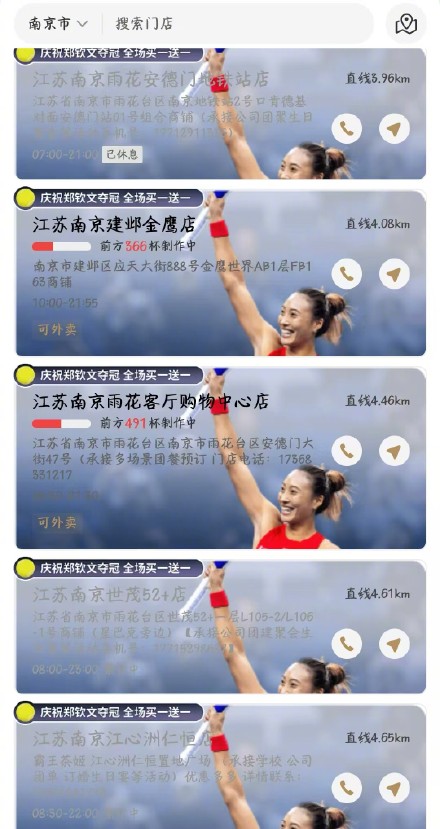Screen dimensions: 440x829
Task: Call the 雨花客厅购物中心店 store
Action: (347, 451)
